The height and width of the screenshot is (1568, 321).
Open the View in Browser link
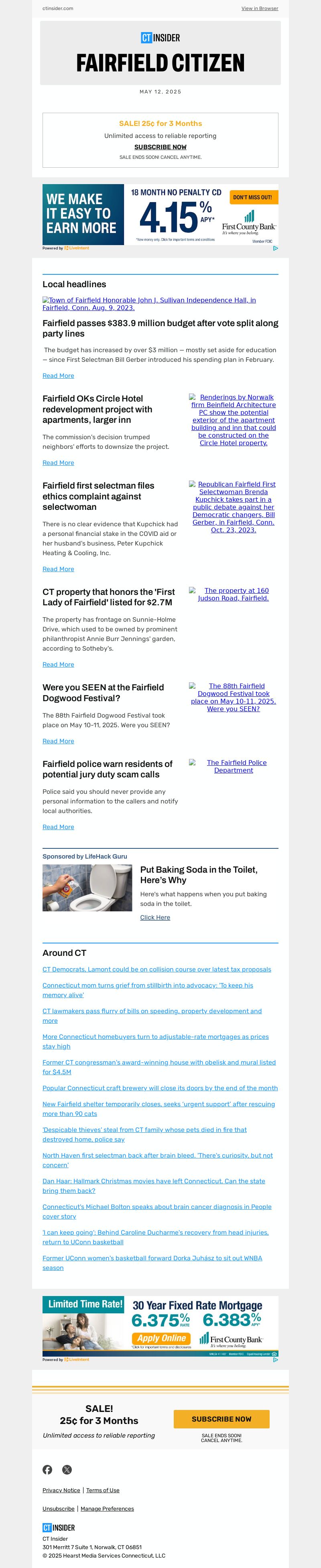tap(260, 8)
